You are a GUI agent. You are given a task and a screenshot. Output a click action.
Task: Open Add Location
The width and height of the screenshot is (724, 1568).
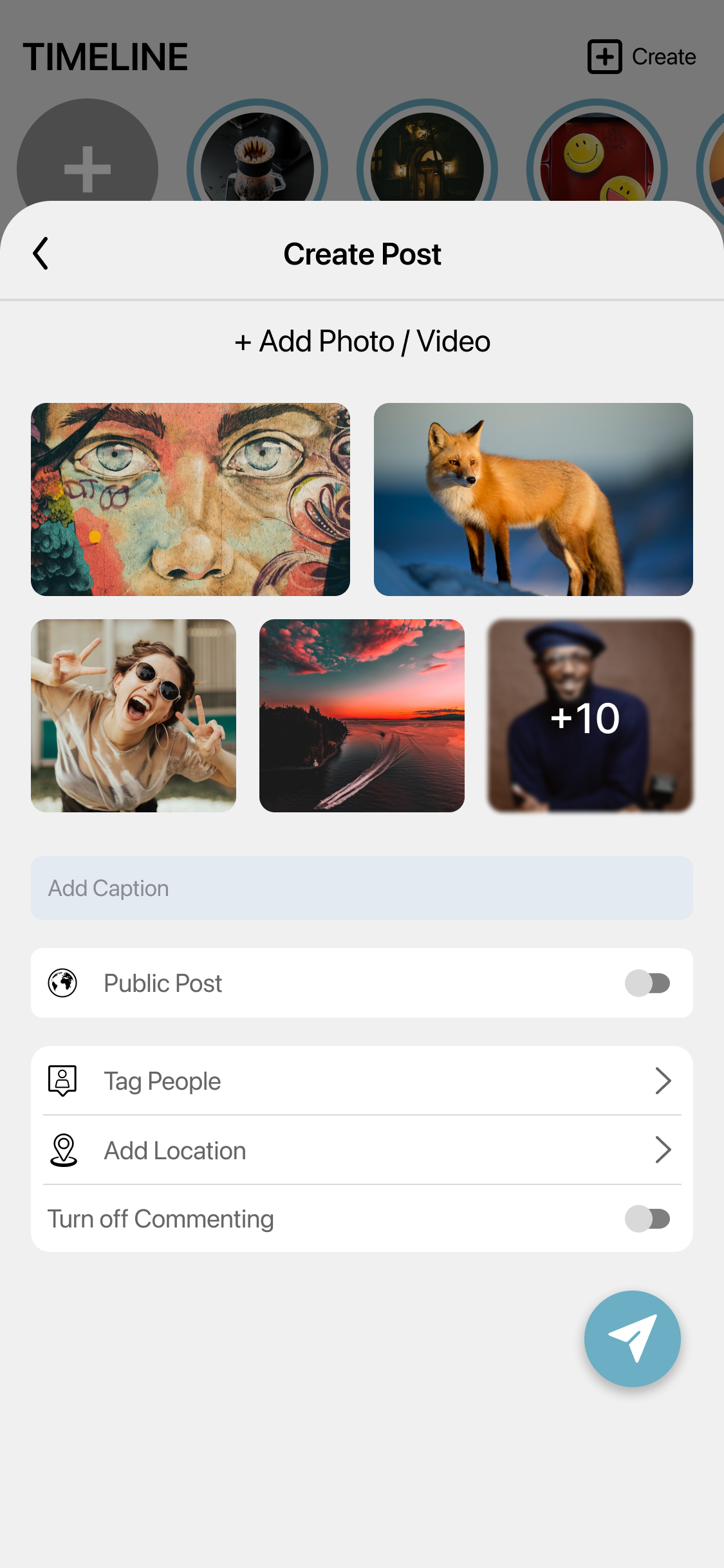(362, 1151)
